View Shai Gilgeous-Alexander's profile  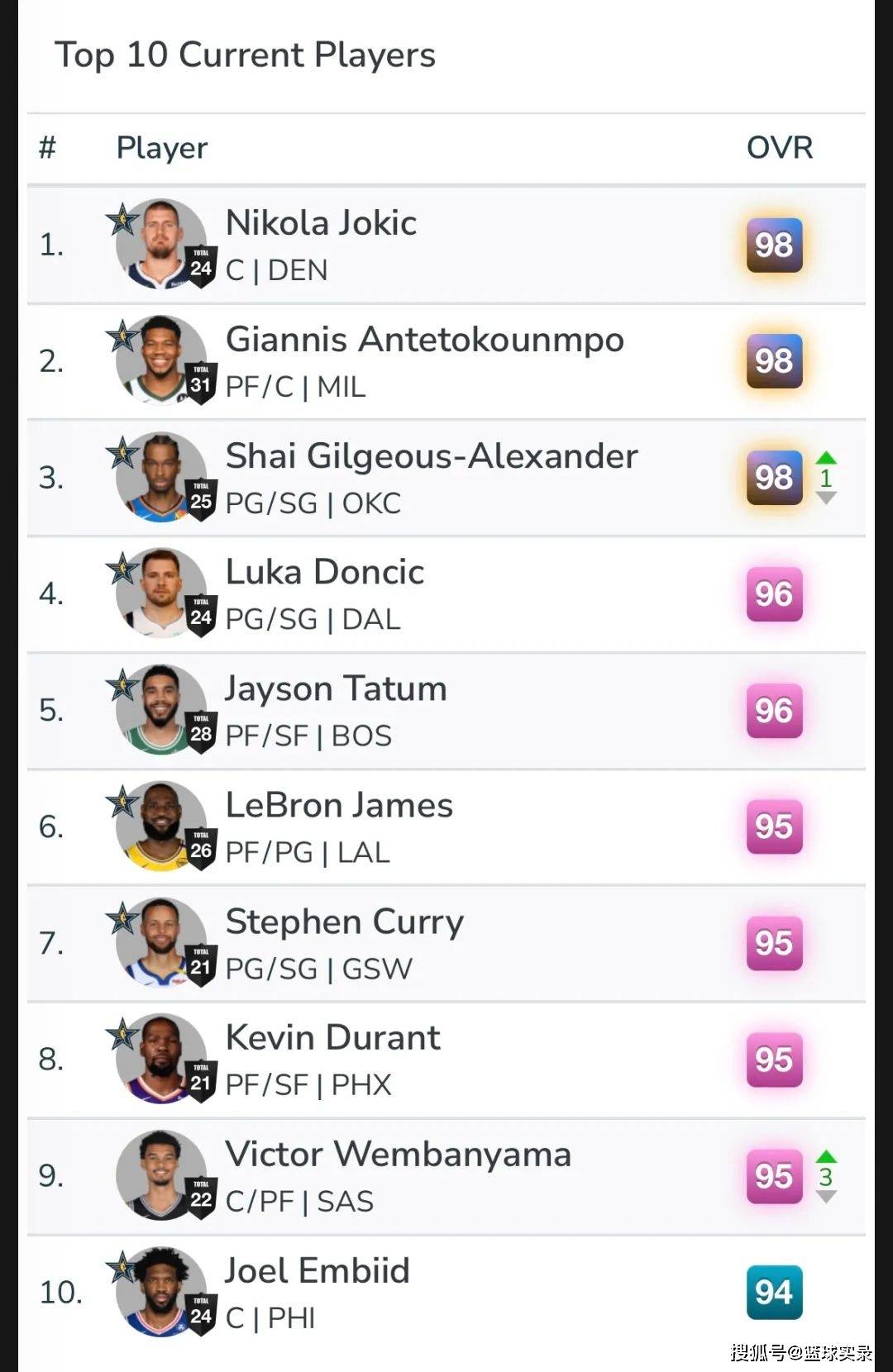point(431,456)
